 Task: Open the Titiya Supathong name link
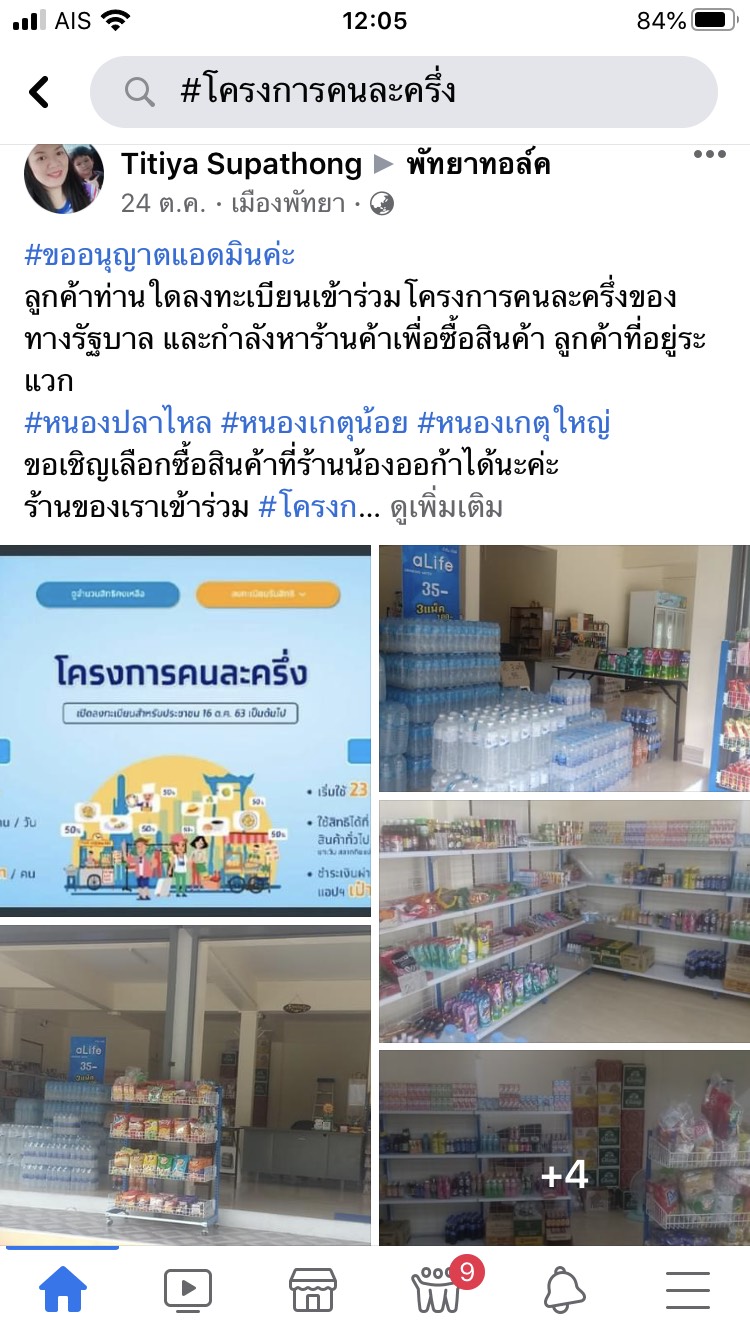click(241, 164)
